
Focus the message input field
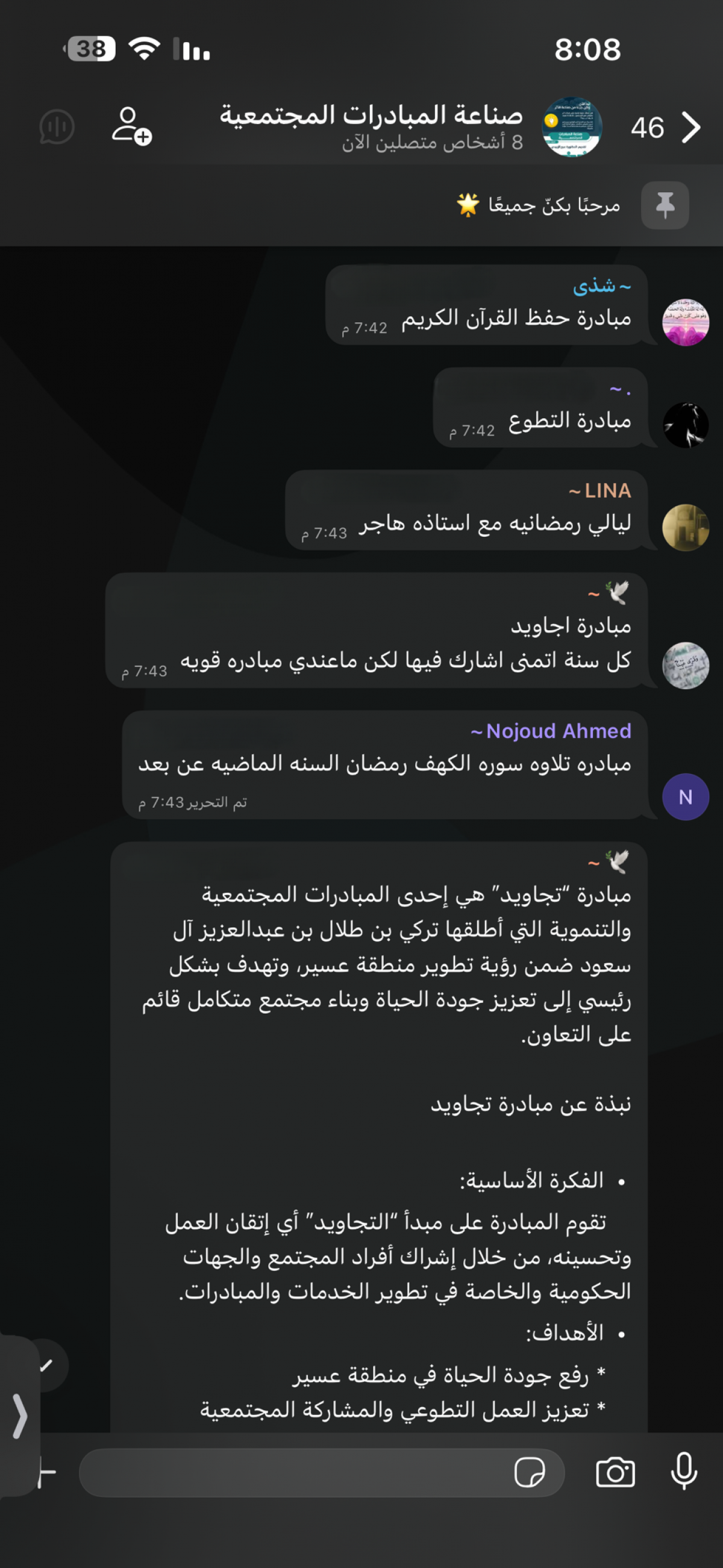[292, 1472]
